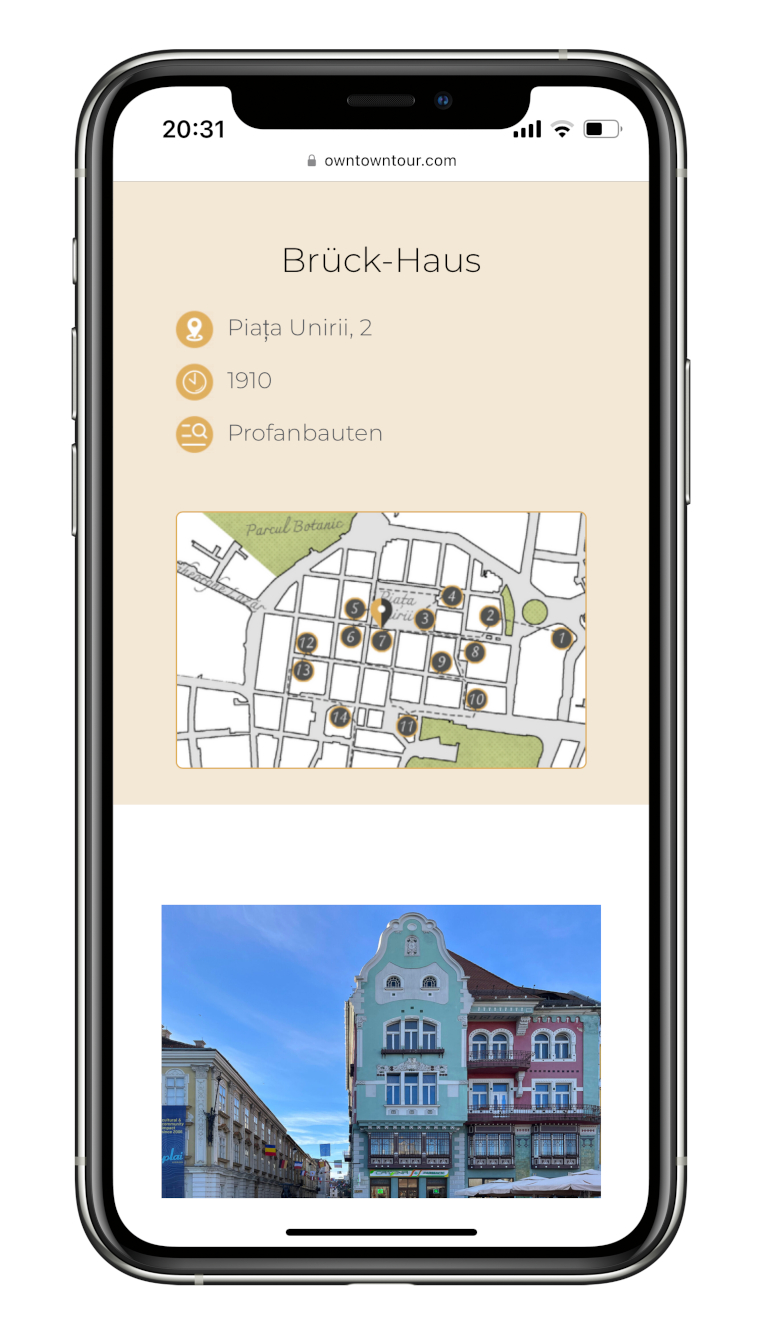Select tour stop 8 on the map
This screenshot has width=762, height=1334.
point(475,652)
